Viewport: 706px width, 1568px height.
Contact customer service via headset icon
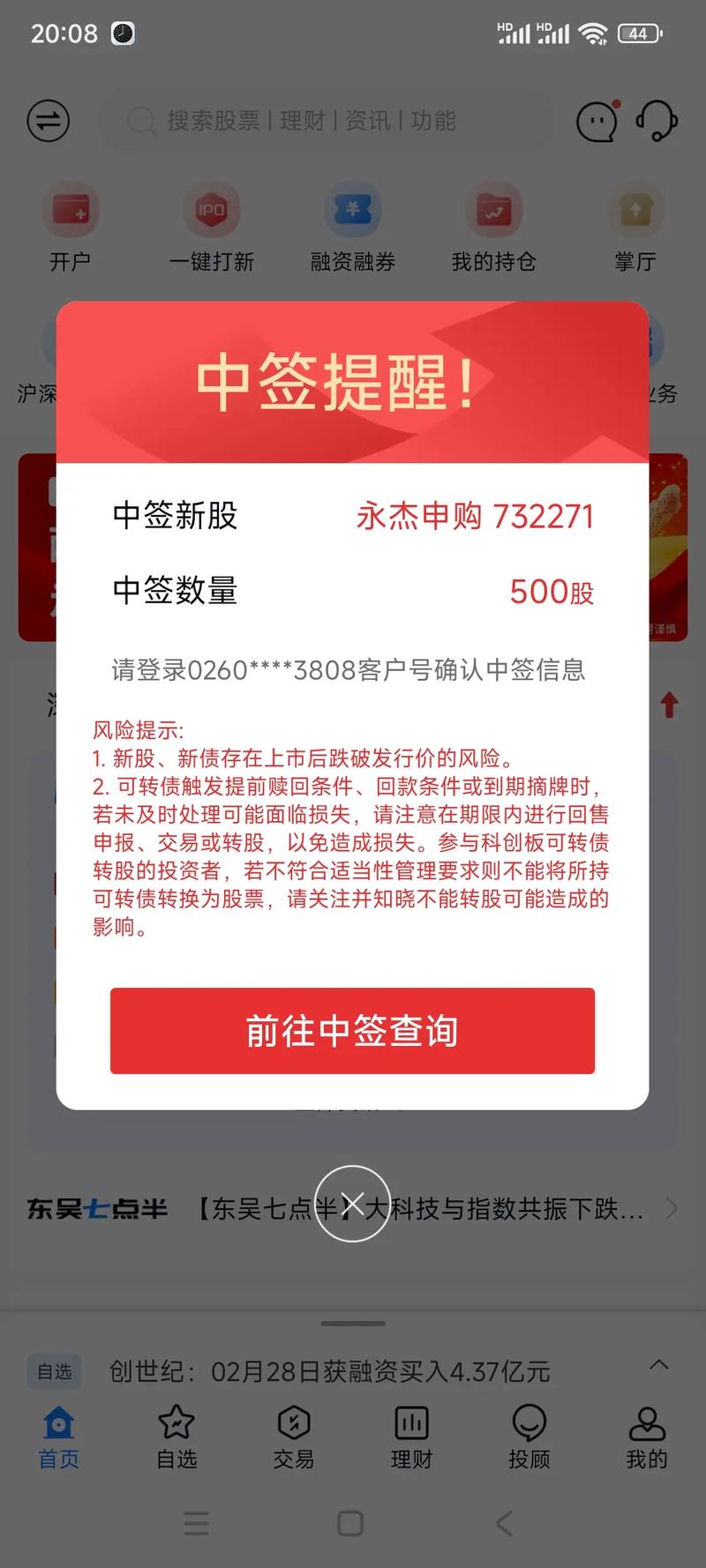pos(656,121)
